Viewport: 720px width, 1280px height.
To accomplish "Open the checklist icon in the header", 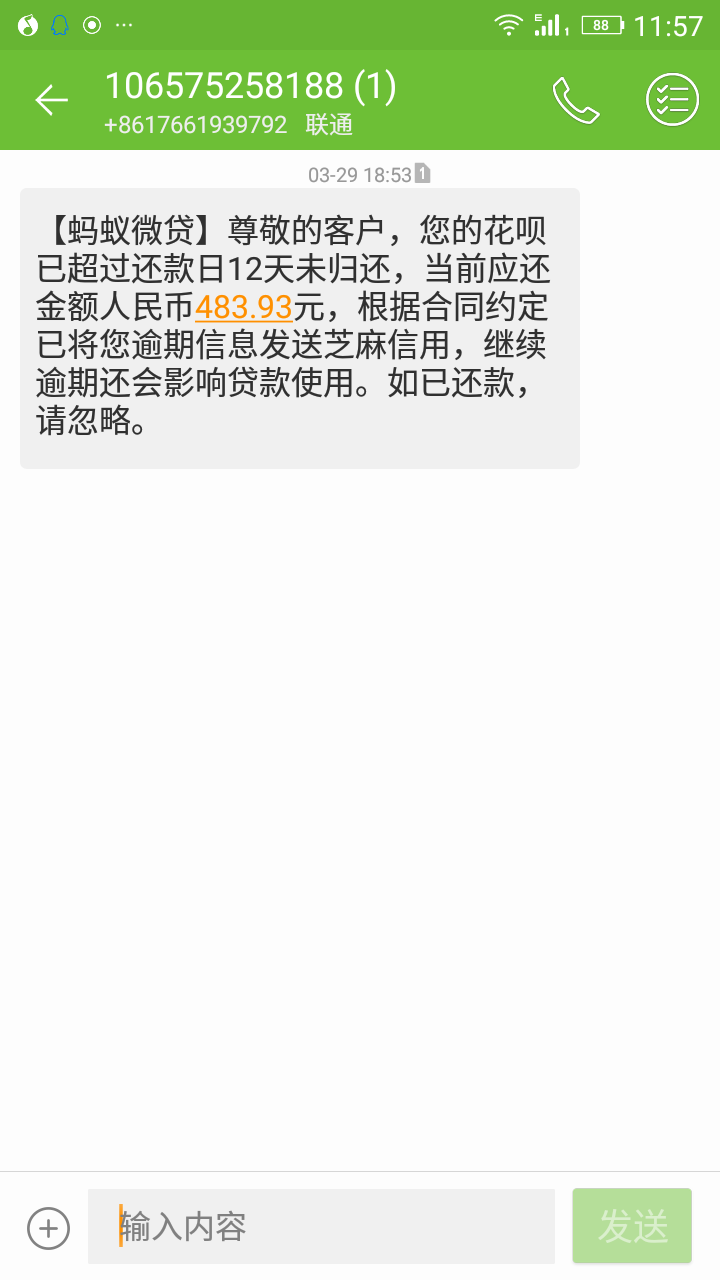I will (672, 100).
